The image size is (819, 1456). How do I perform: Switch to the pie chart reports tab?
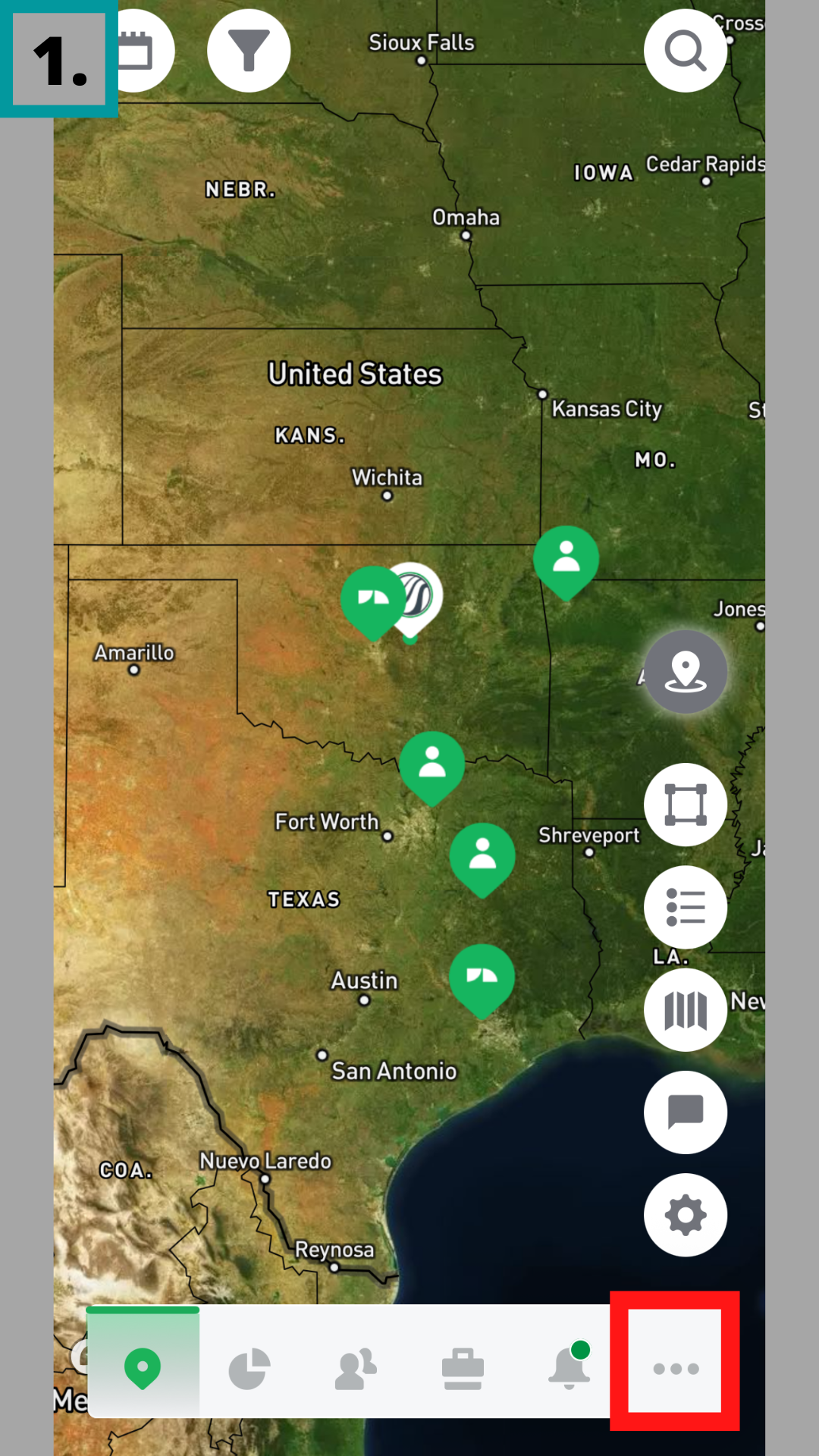[249, 1368]
